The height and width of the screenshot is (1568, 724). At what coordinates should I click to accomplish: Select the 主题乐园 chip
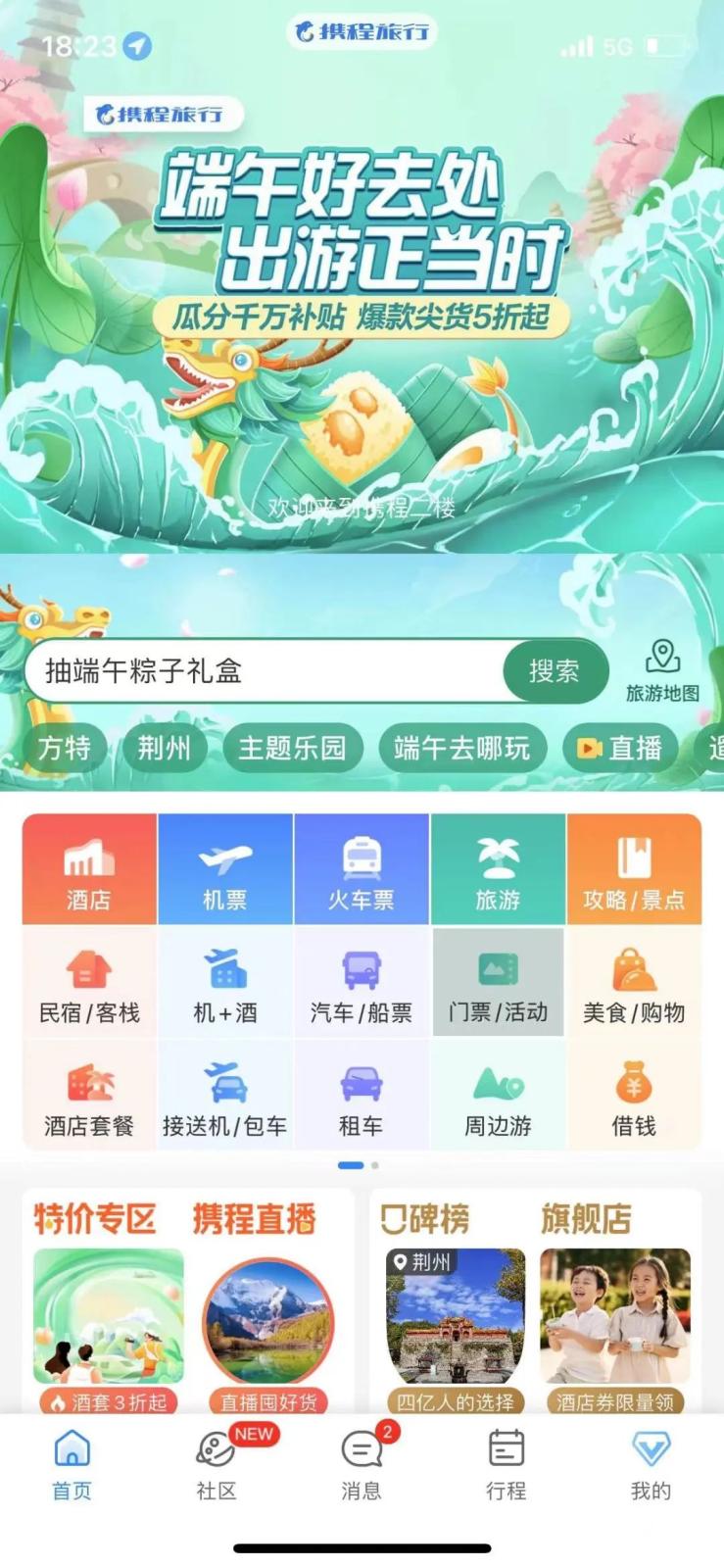click(292, 749)
